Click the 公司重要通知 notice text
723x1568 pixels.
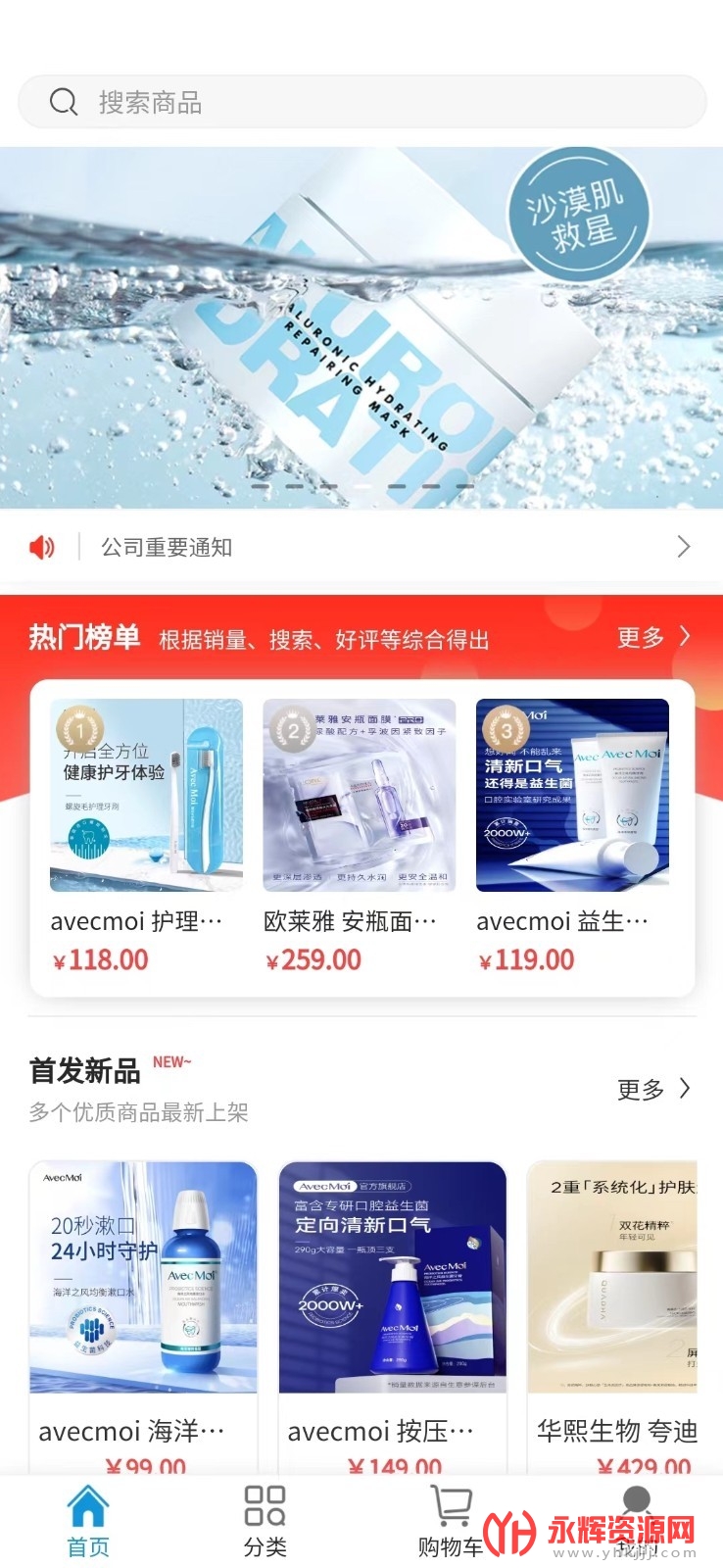pyautogui.click(x=167, y=547)
